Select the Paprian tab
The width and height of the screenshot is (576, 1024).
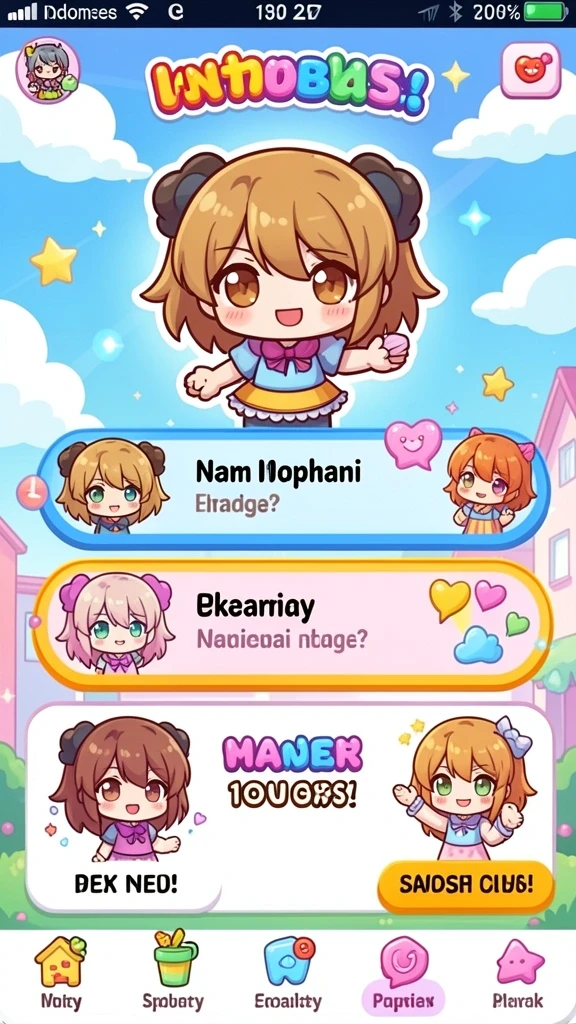click(x=403, y=974)
